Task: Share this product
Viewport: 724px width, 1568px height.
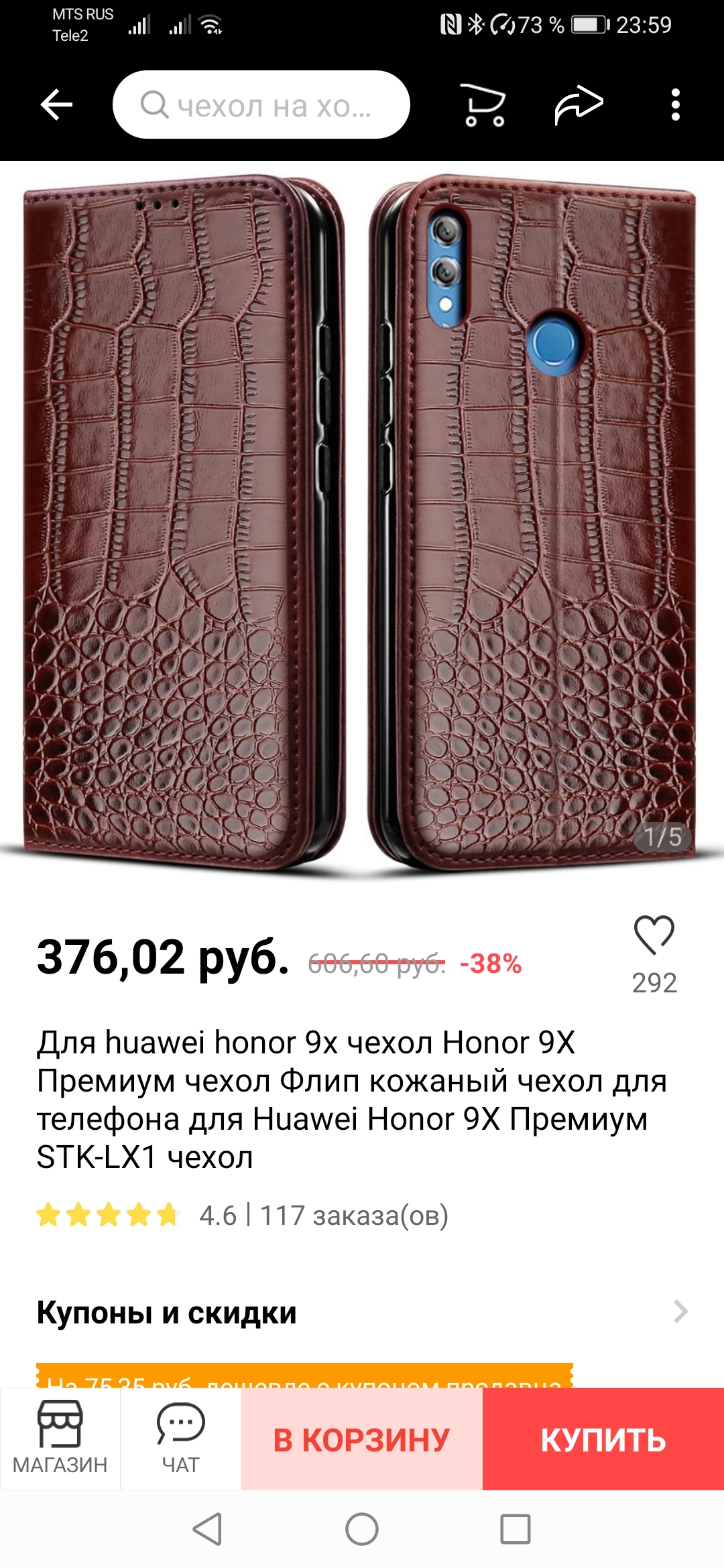Action: pyautogui.click(x=579, y=105)
